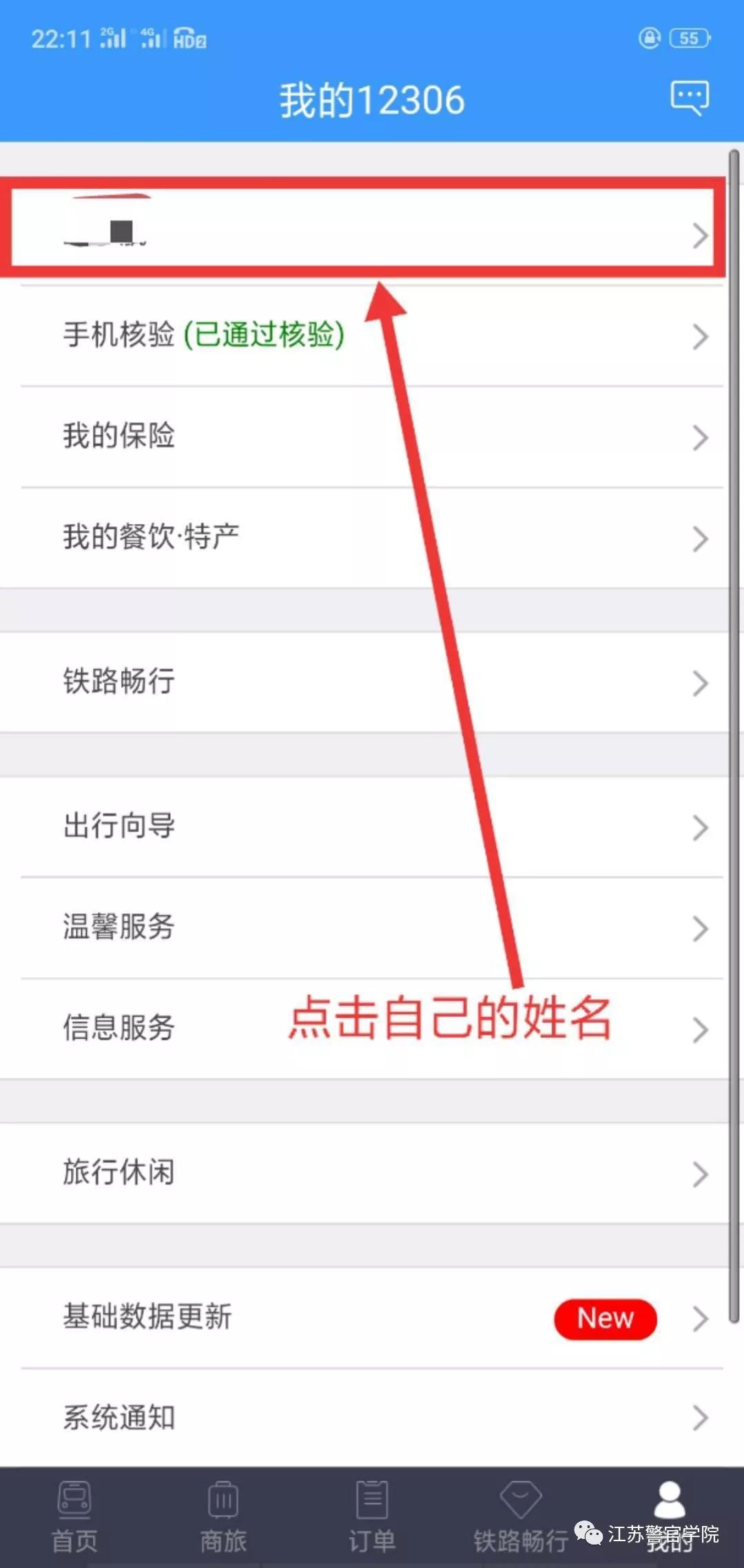
Task: Open messages via the chat bubble icon
Action: [x=689, y=98]
